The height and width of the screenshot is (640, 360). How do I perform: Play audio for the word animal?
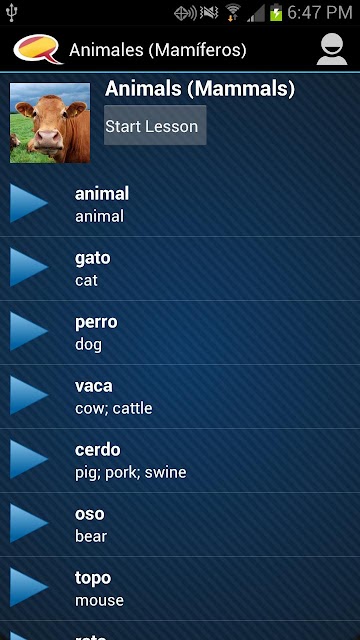[29, 203]
